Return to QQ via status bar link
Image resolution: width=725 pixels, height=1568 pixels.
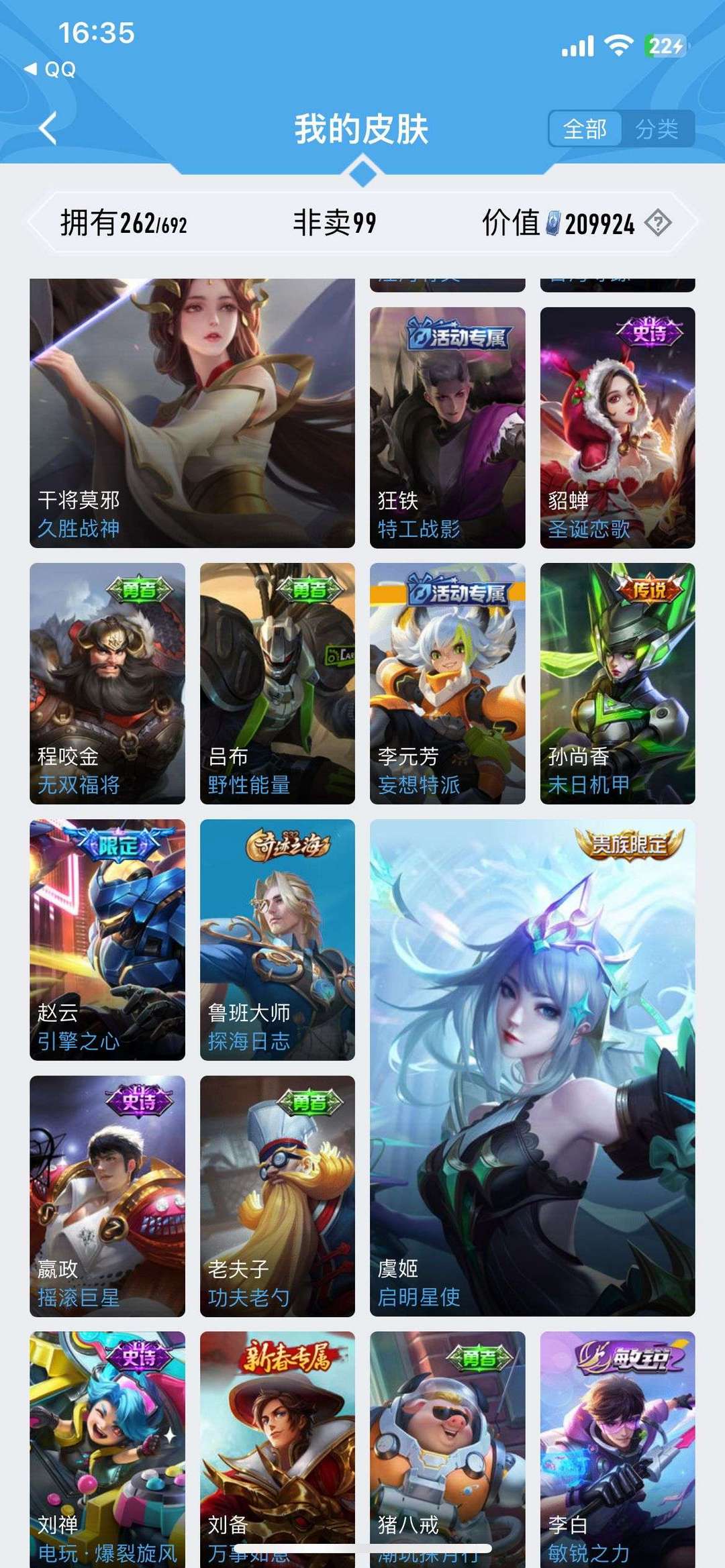click(51, 69)
